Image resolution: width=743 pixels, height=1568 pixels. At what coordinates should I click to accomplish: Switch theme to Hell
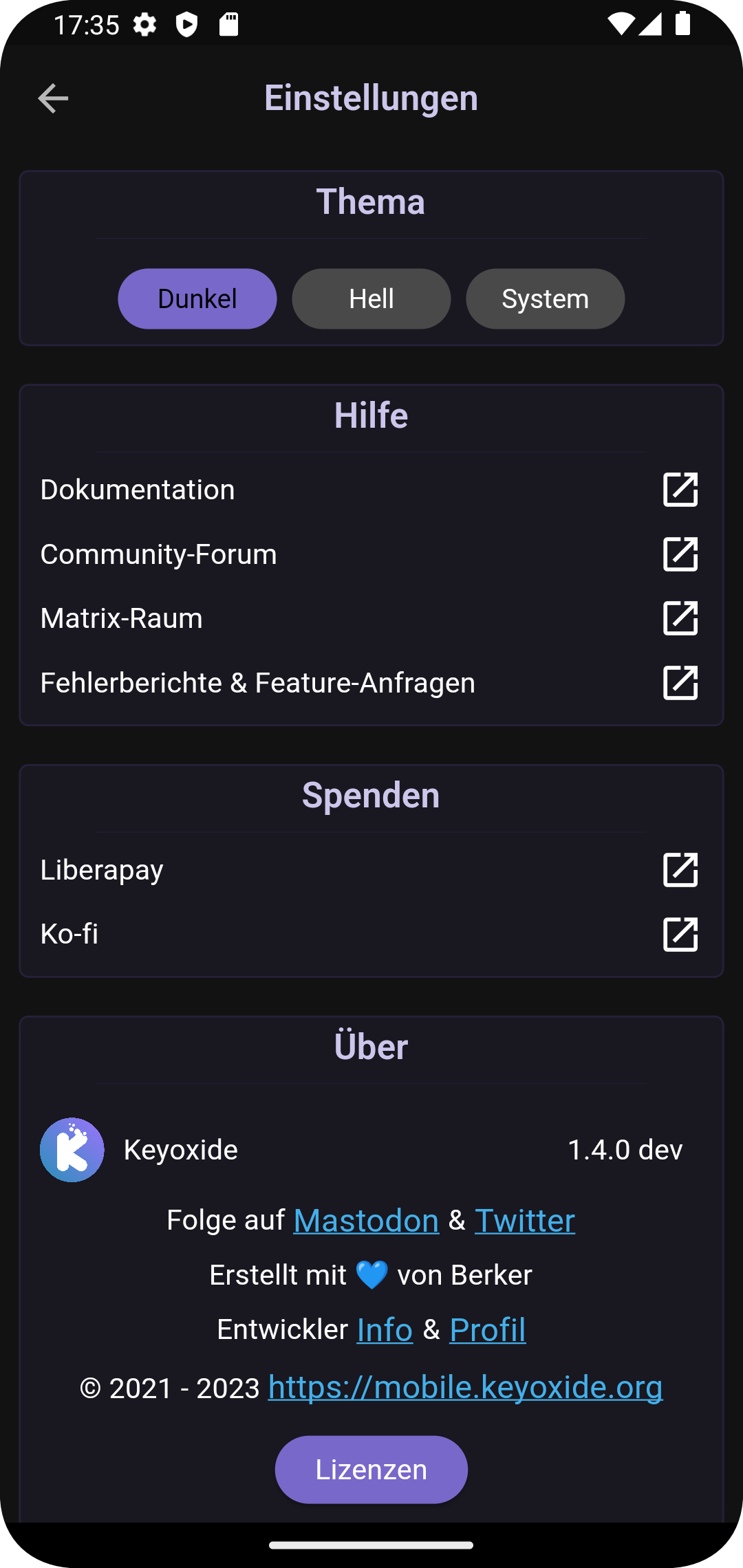tap(371, 299)
